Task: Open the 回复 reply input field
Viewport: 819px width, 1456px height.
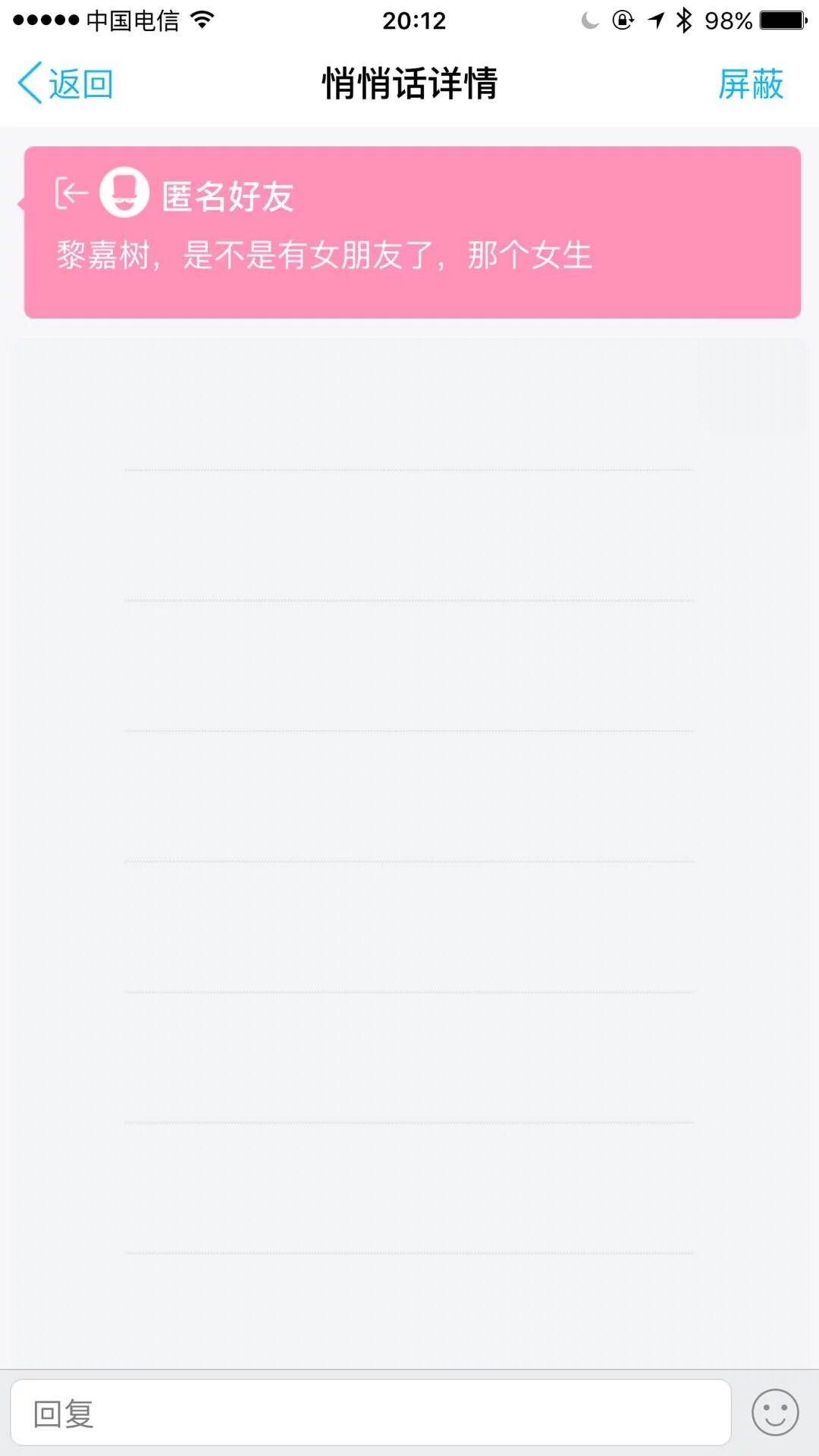Action: click(x=370, y=1413)
